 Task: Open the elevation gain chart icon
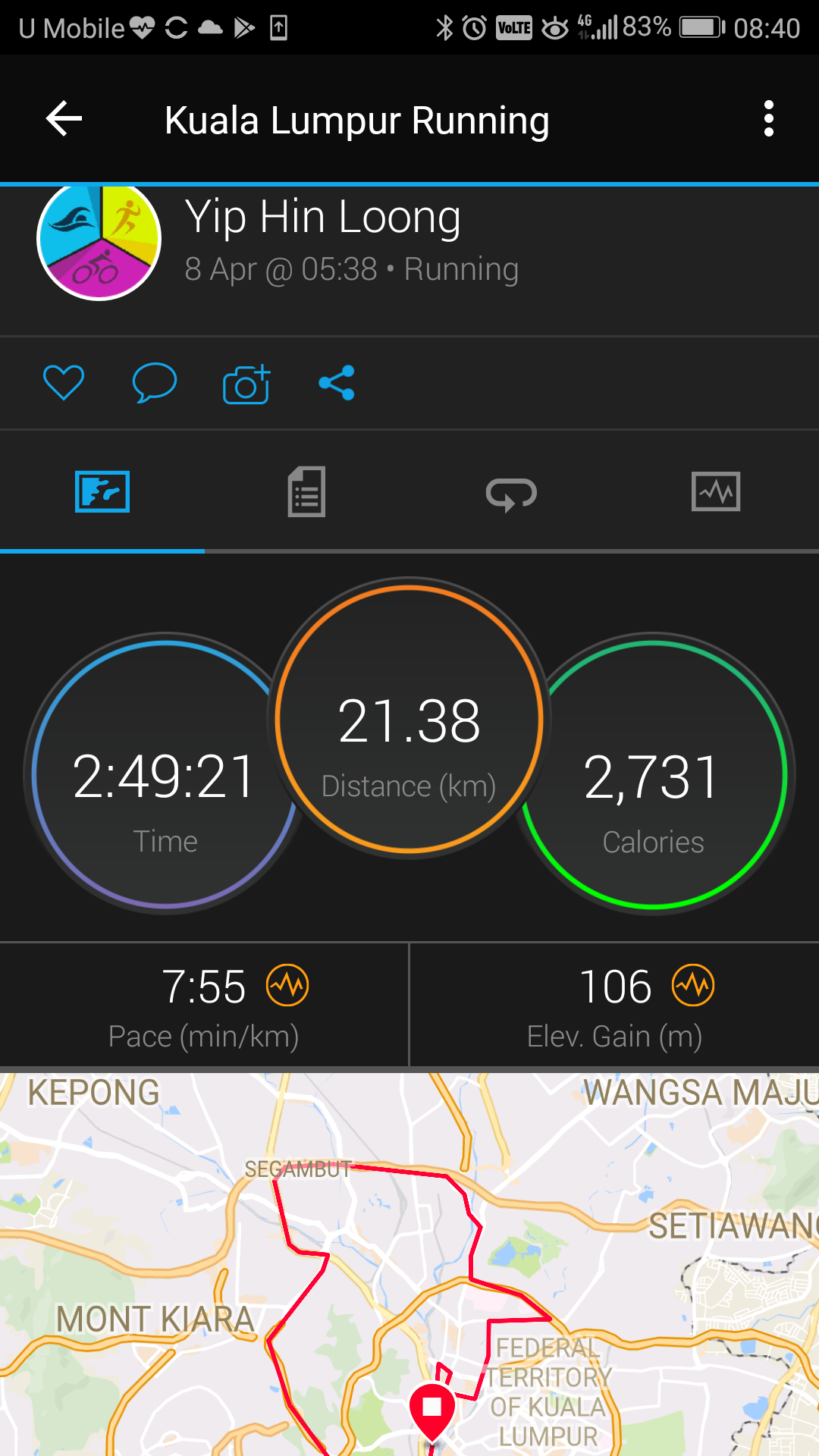click(693, 985)
